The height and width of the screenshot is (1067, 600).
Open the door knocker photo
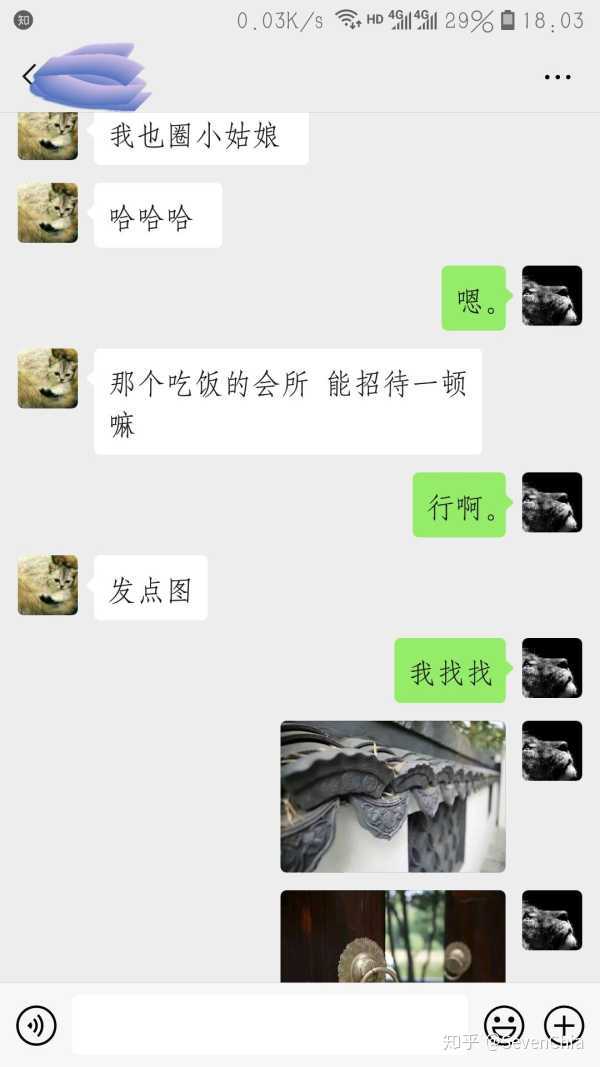[393, 937]
